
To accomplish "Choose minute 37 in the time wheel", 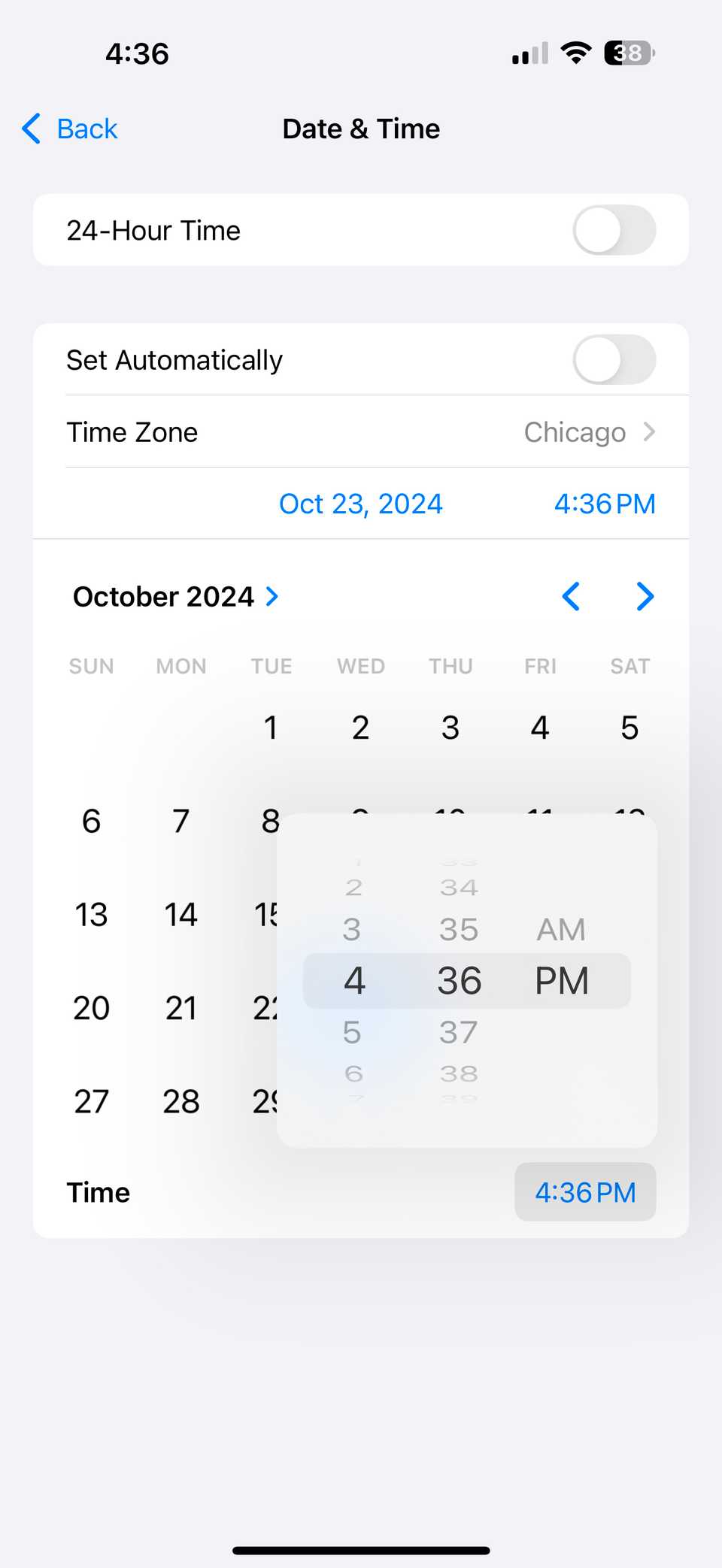I will click(x=458, y=1032).
